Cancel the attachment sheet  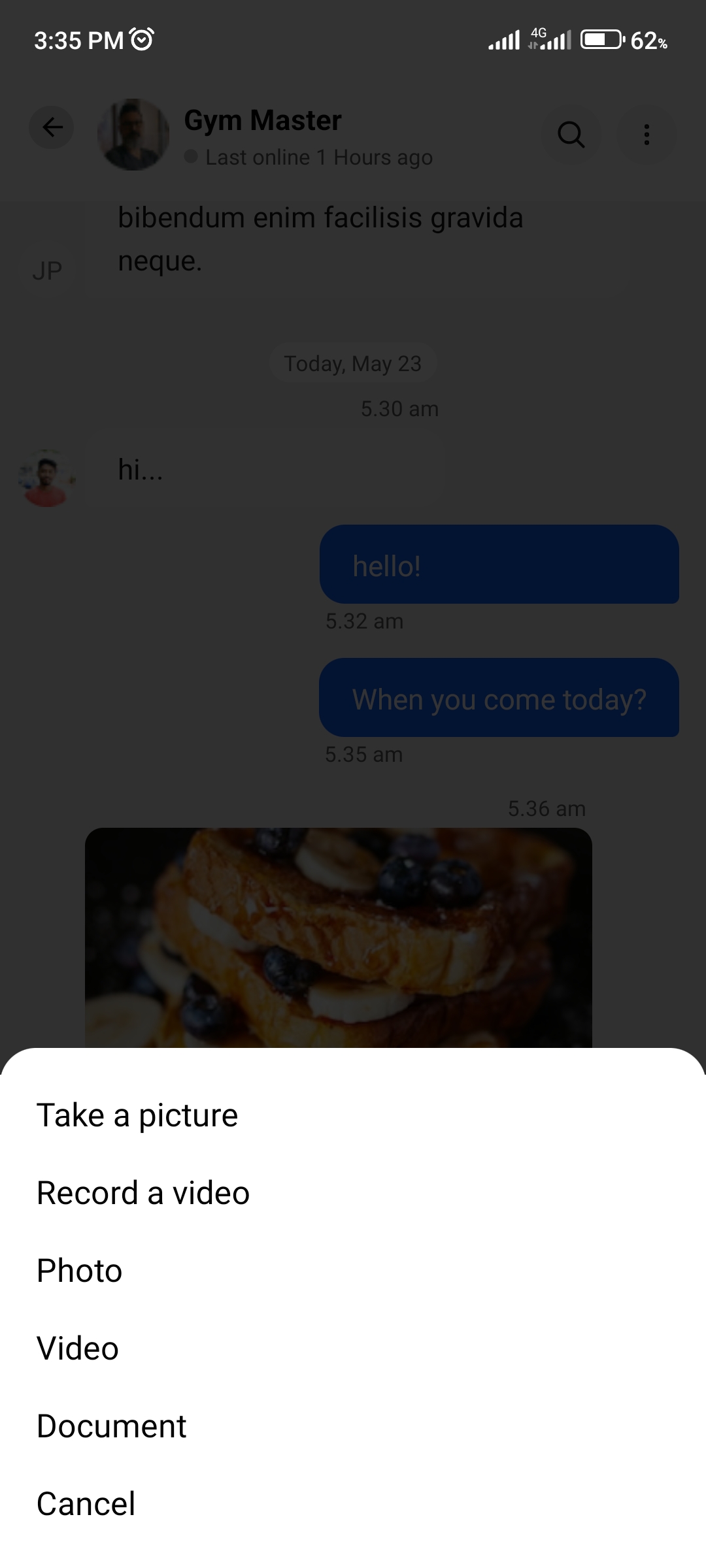coord(86,1504)
